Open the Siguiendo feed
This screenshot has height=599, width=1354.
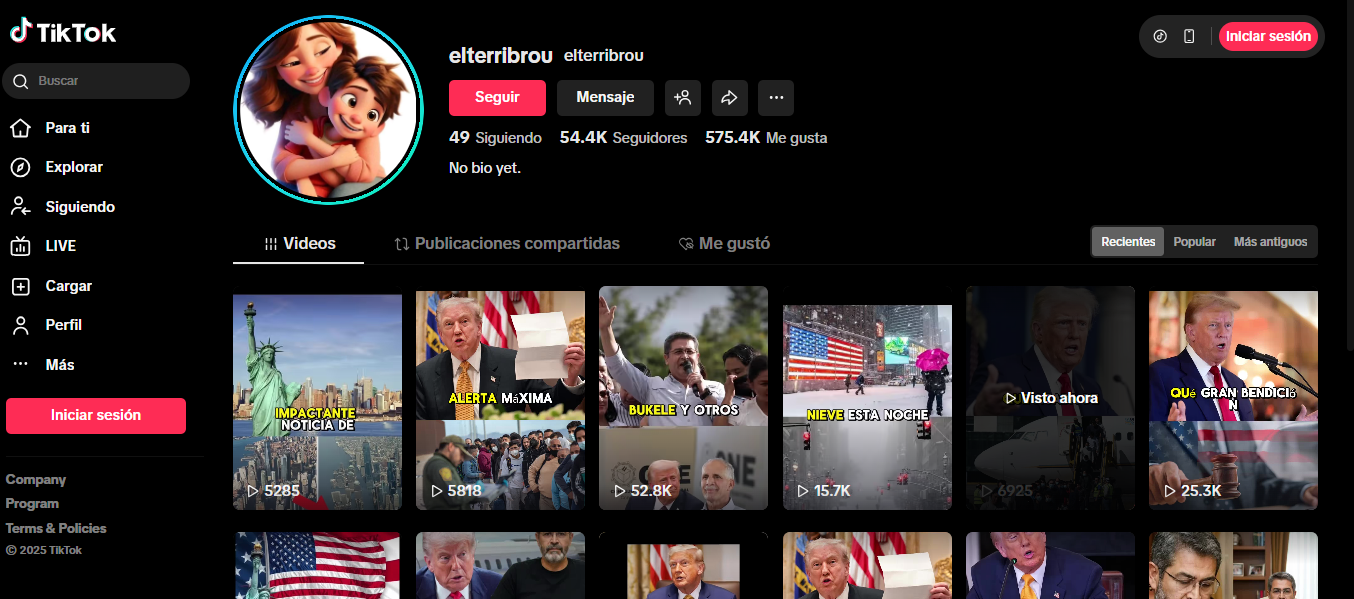click(x=79, y=207)
